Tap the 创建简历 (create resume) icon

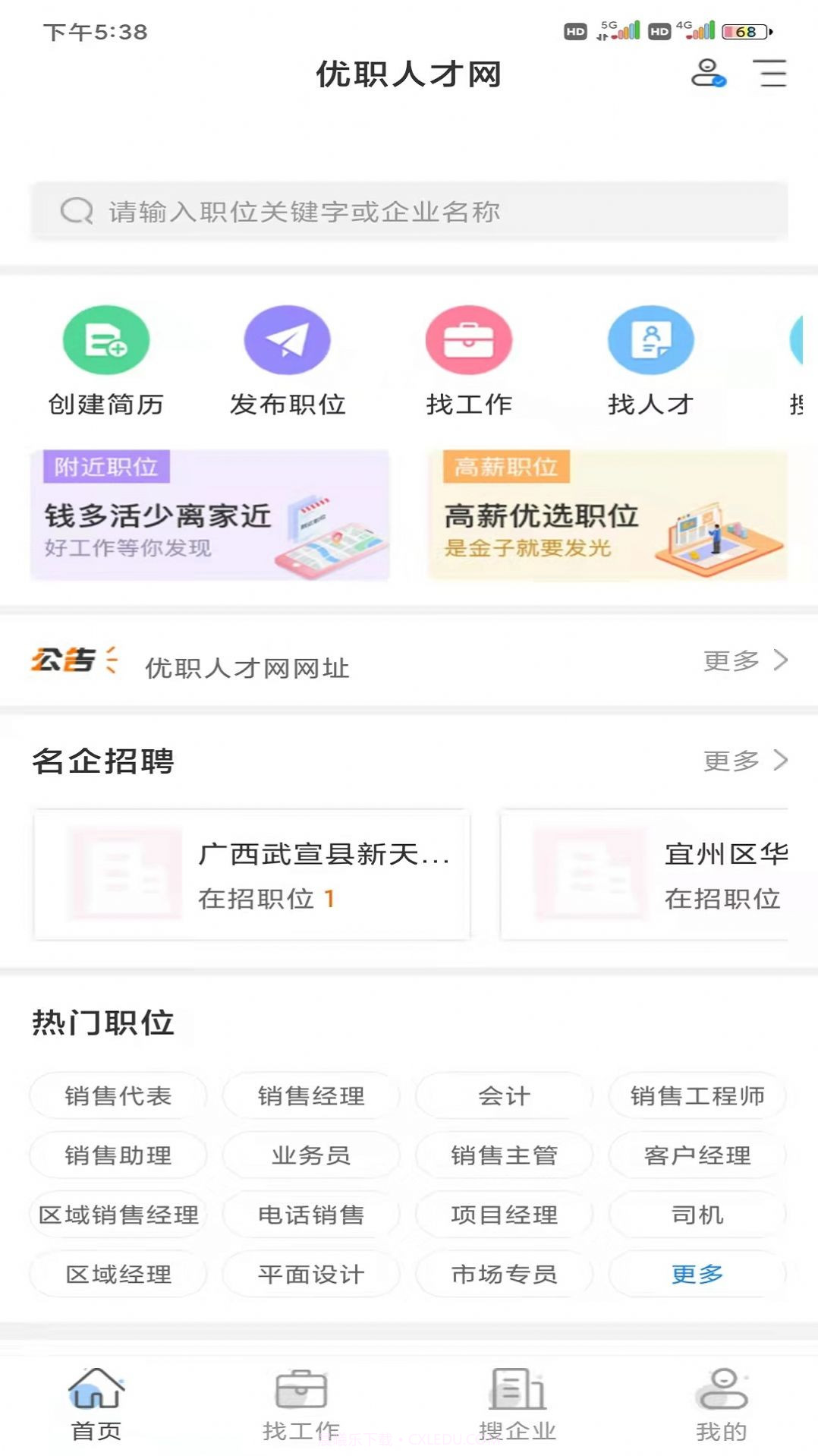105,340
